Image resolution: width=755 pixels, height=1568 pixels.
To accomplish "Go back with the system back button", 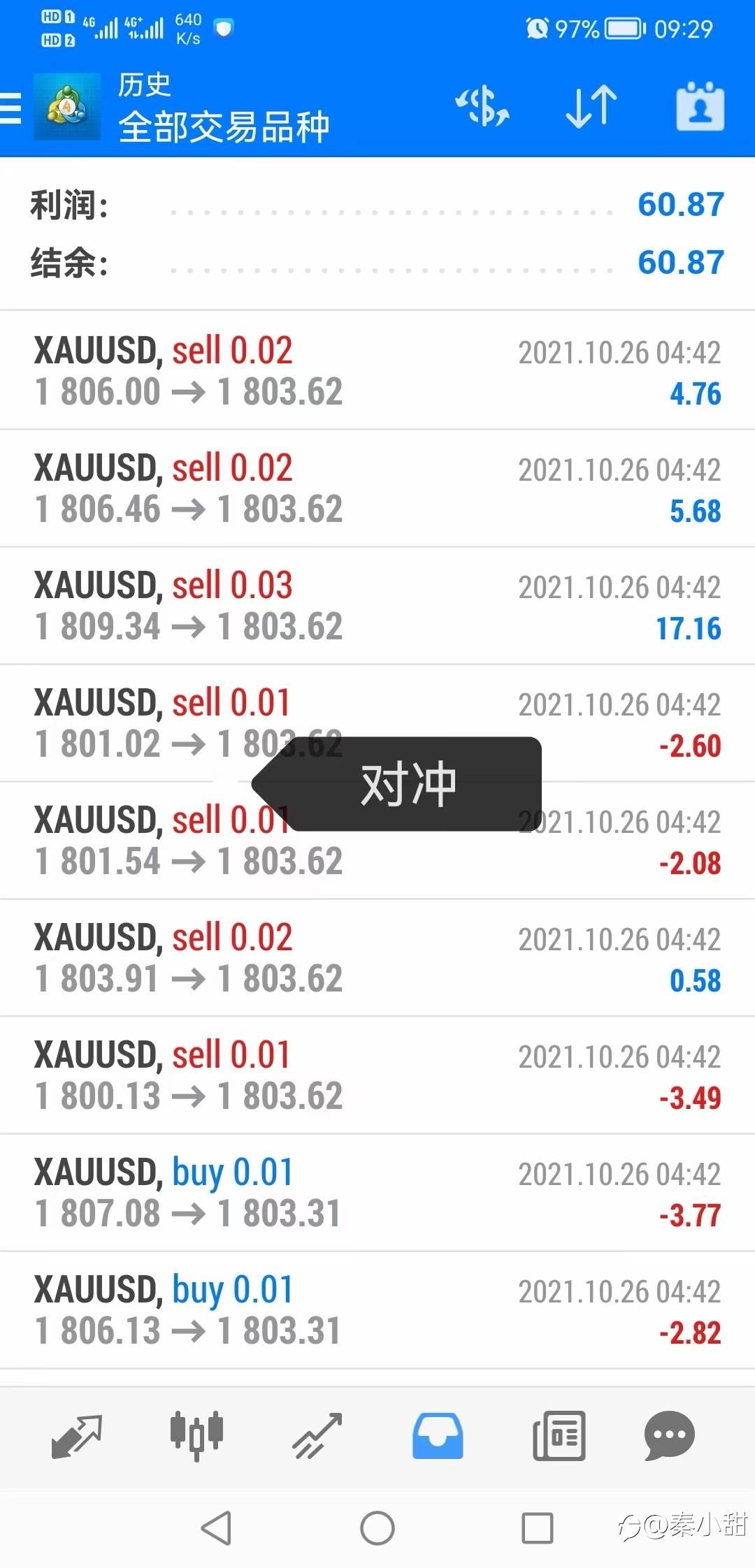I will (x=216, y=1527).
